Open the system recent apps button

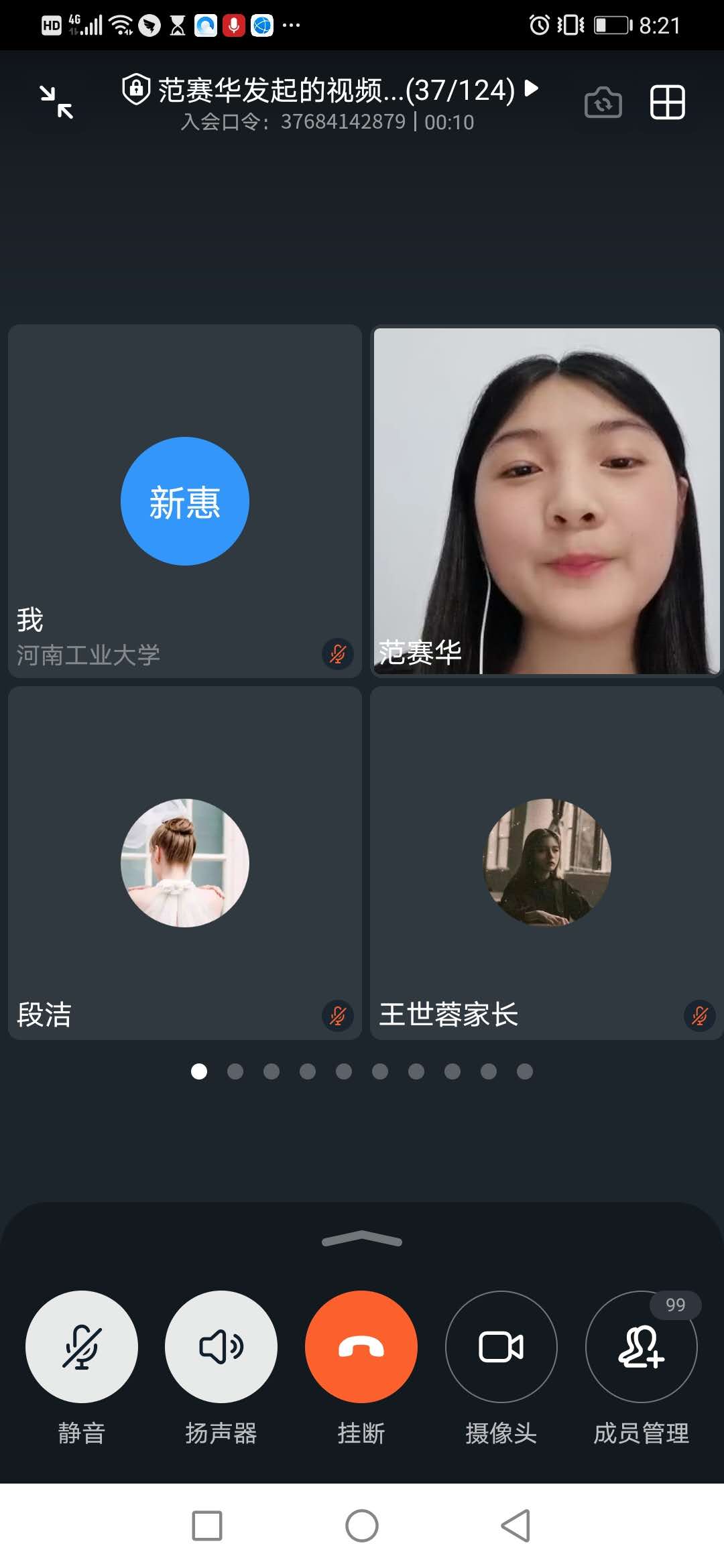pyautogui.click(x=207, y=1526)
